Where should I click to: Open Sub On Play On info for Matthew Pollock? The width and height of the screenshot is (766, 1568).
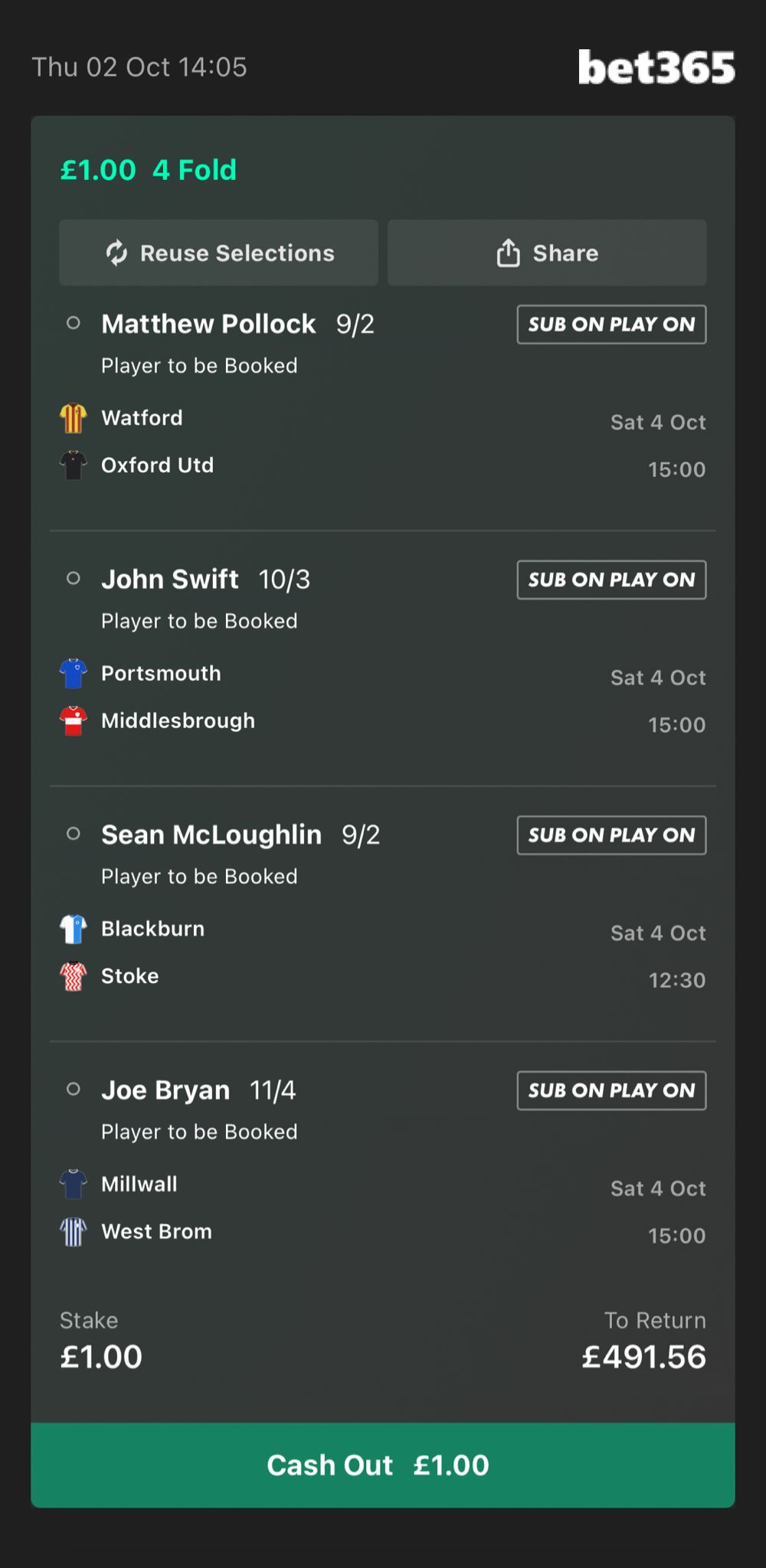click(x=611, y=325)
